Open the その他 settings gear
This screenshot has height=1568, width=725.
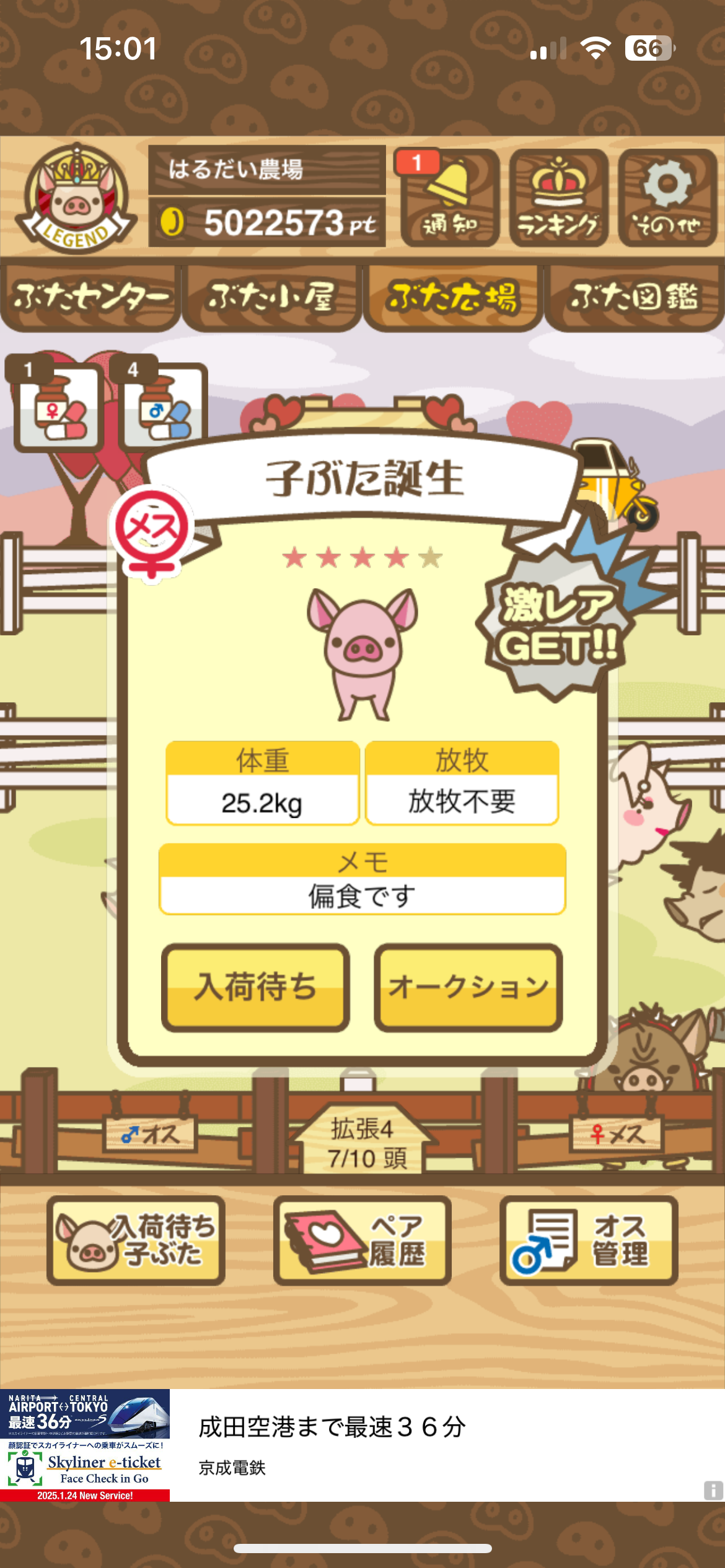click(x=667, y=198)
